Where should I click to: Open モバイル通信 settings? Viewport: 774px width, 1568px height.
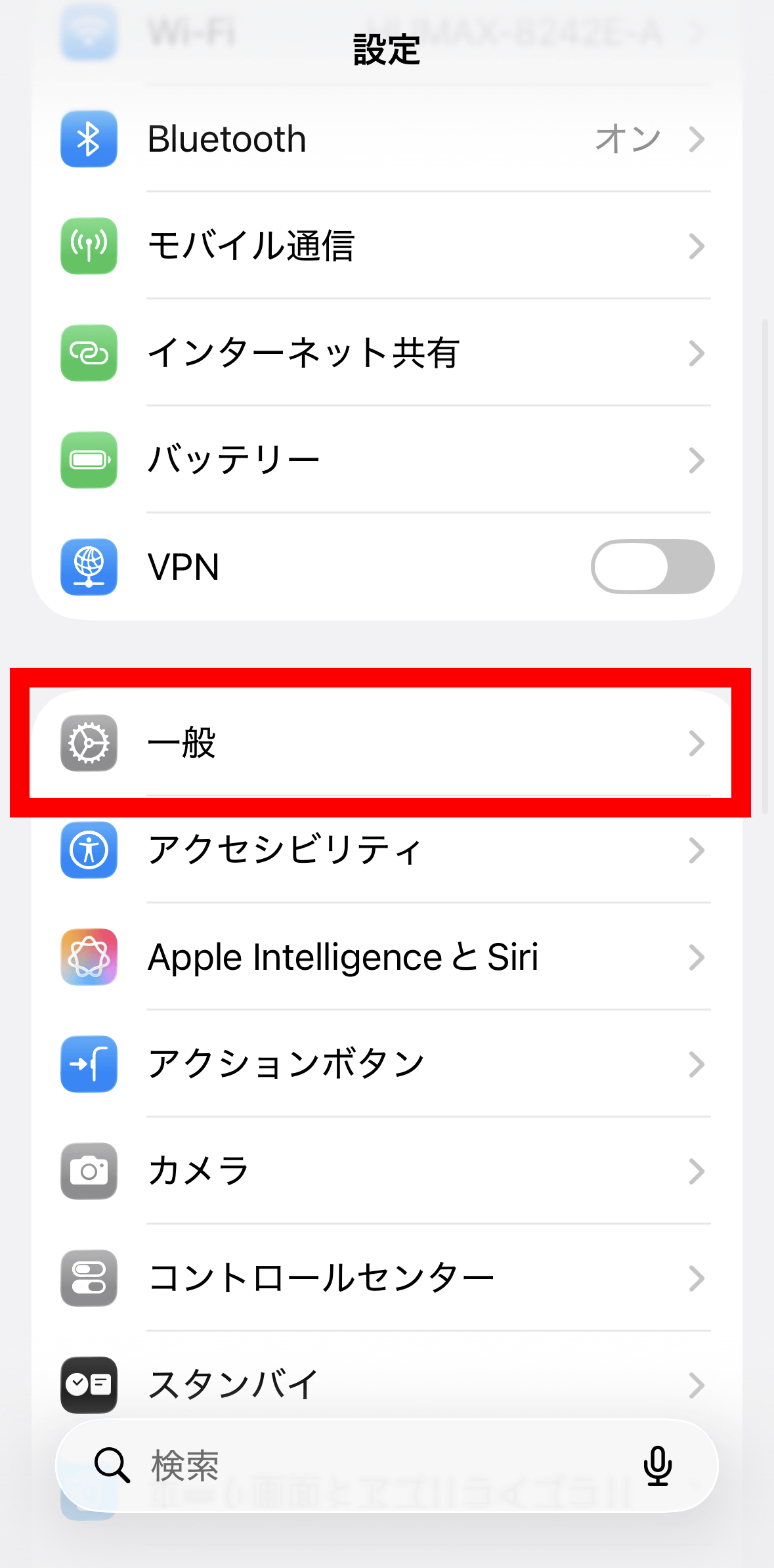click(x=387, y=246)
